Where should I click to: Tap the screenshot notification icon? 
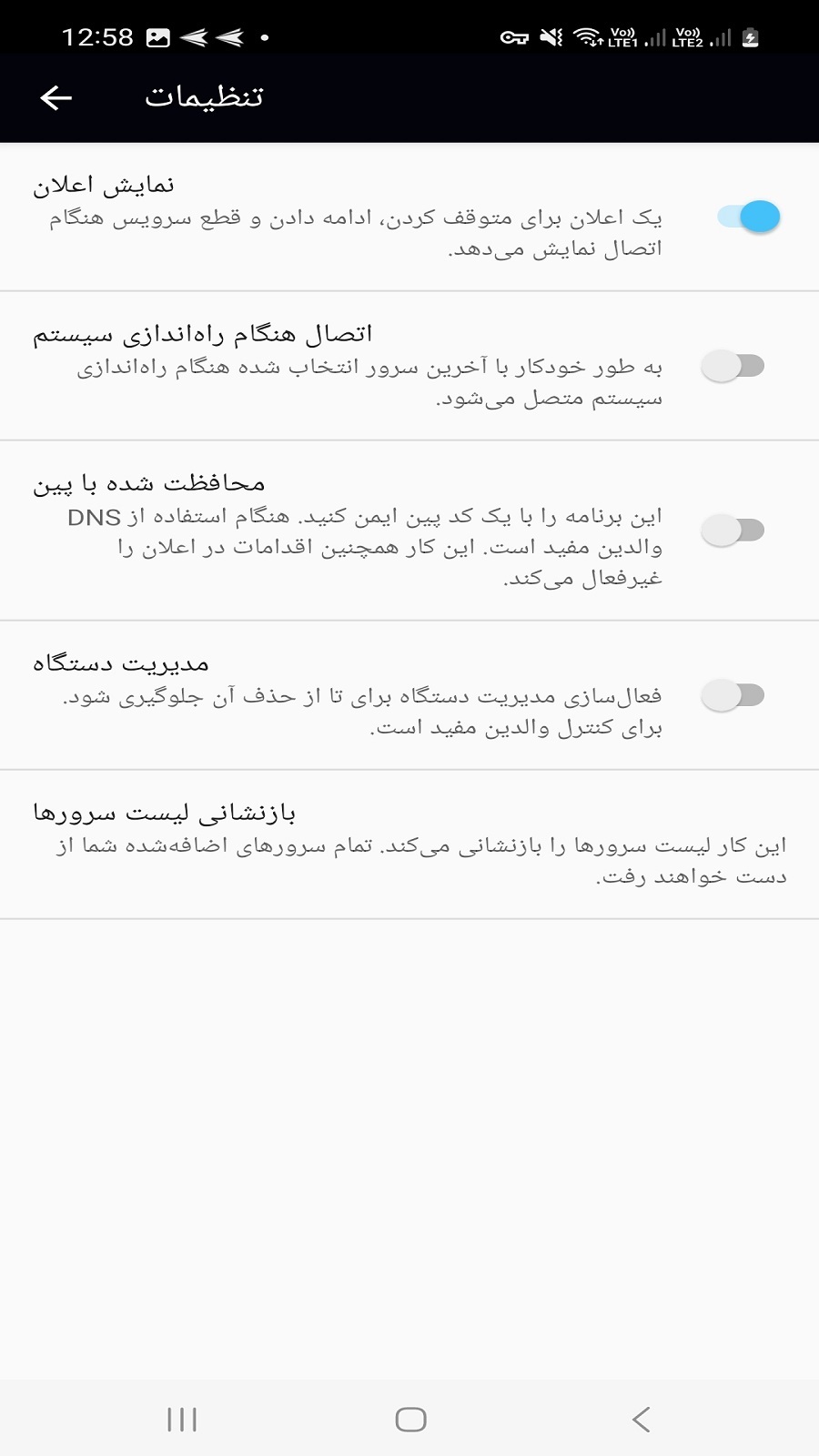point(157,38)
